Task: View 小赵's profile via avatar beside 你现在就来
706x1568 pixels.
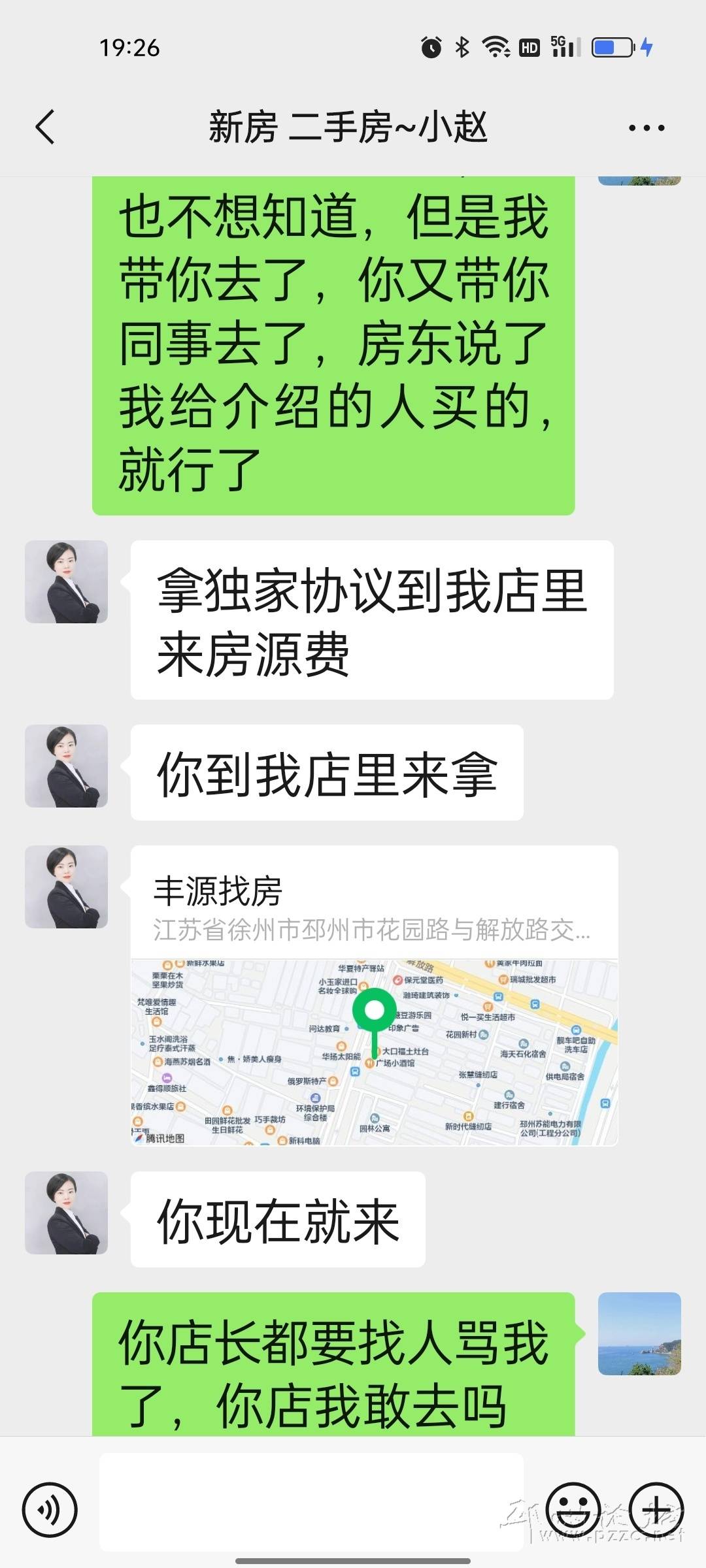Action: pos(66,1213)
